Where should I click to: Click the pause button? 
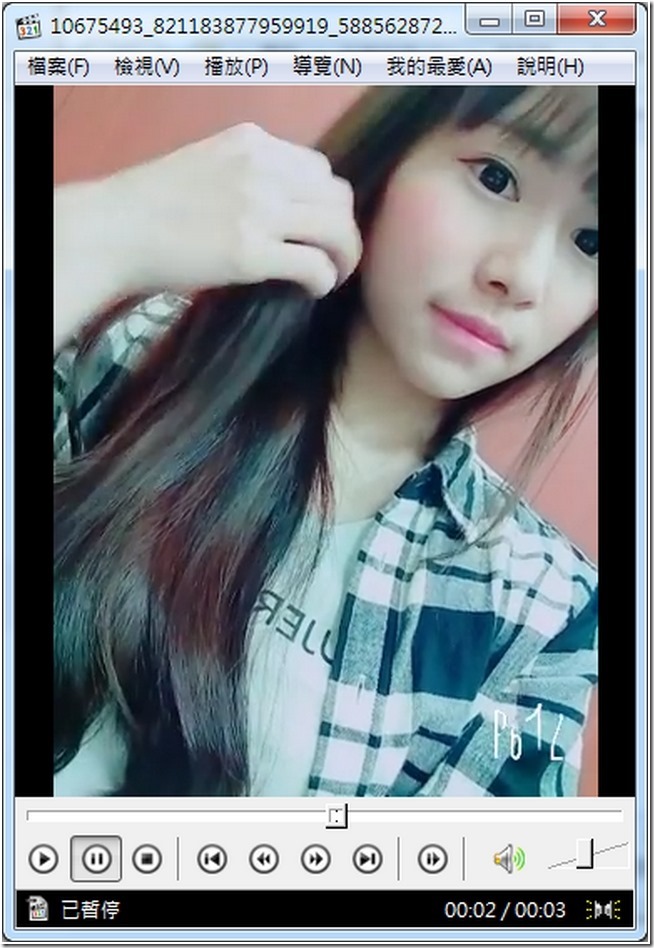(96, 858)
